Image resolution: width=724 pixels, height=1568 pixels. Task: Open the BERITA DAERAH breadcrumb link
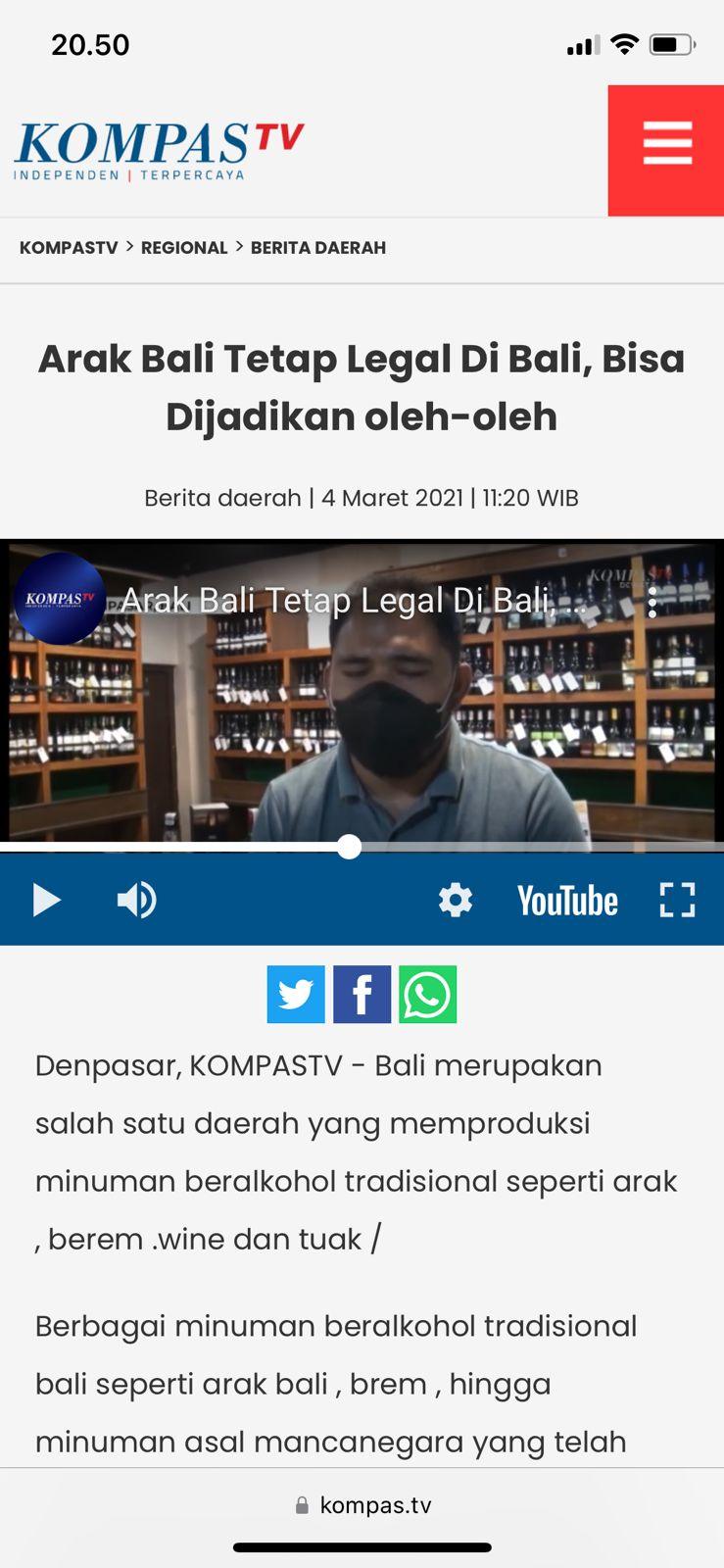(x=317, y=248)
